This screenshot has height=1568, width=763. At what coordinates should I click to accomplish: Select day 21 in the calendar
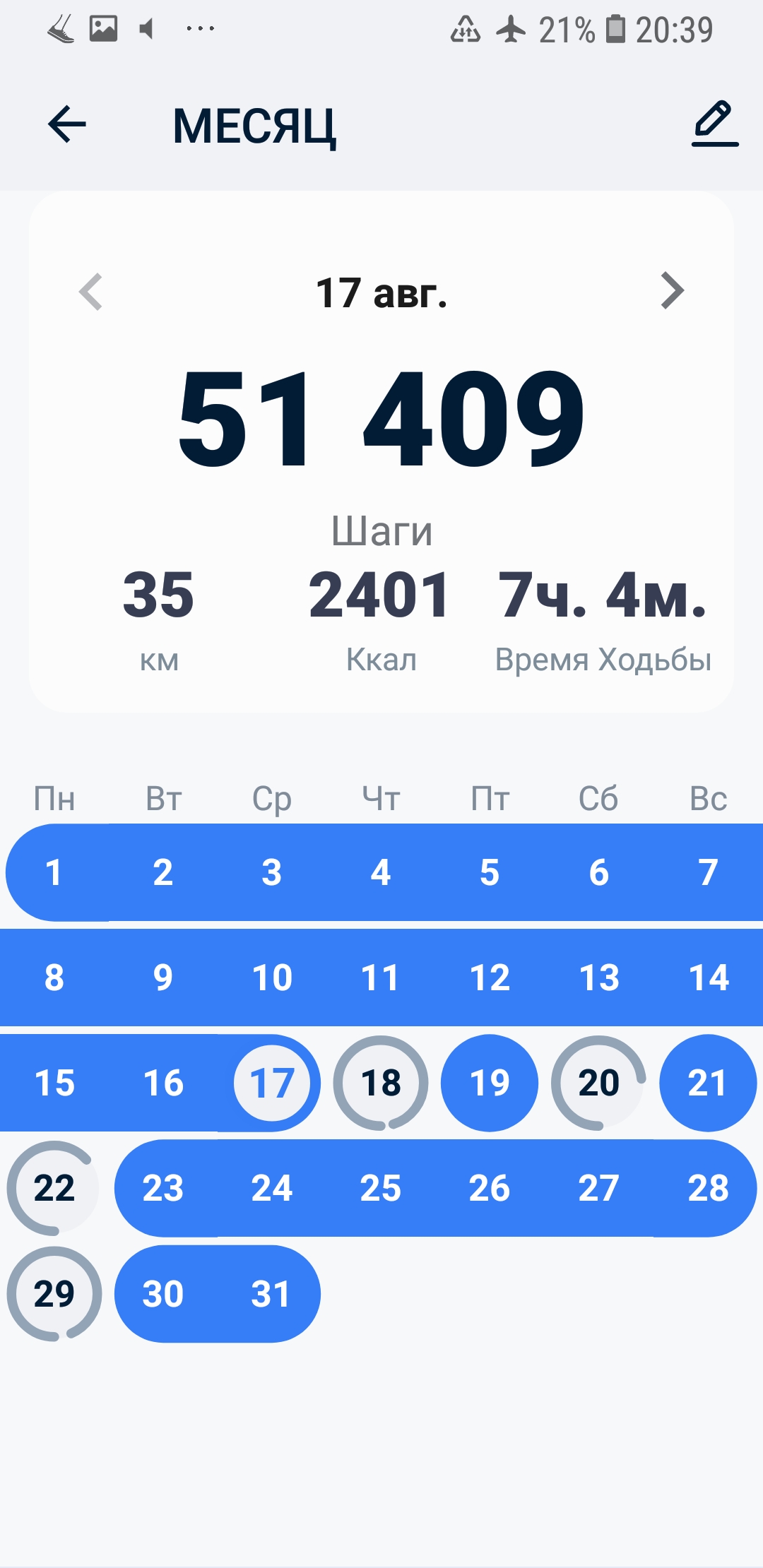[708, 1083]
